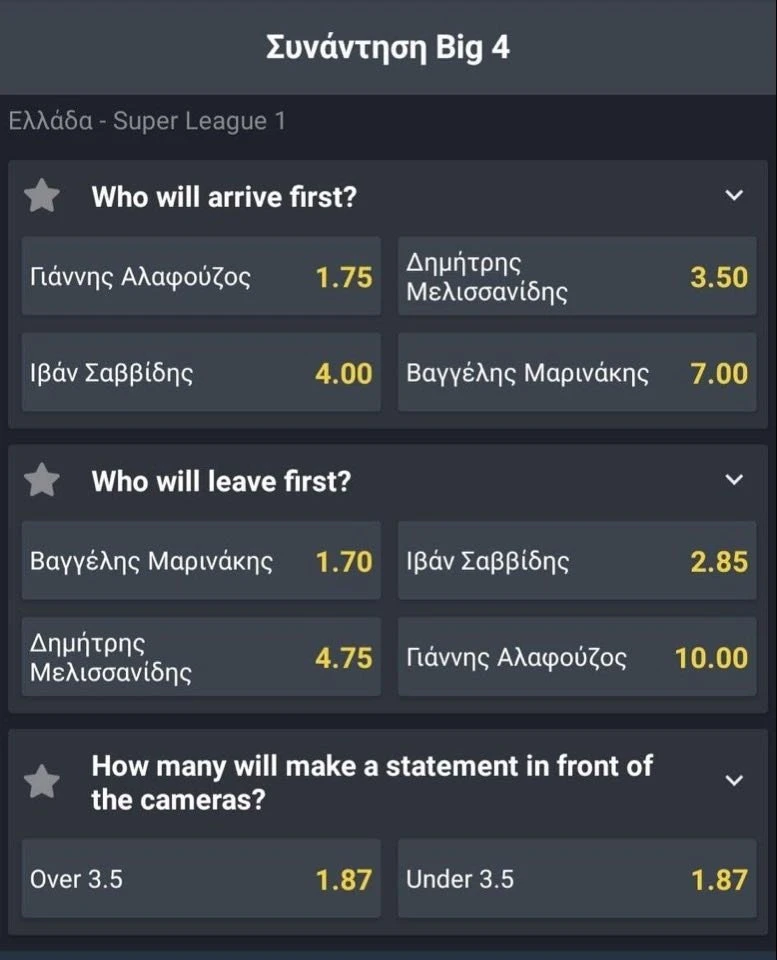Collapse the 'Who will leave first?' section

(734, 481)
